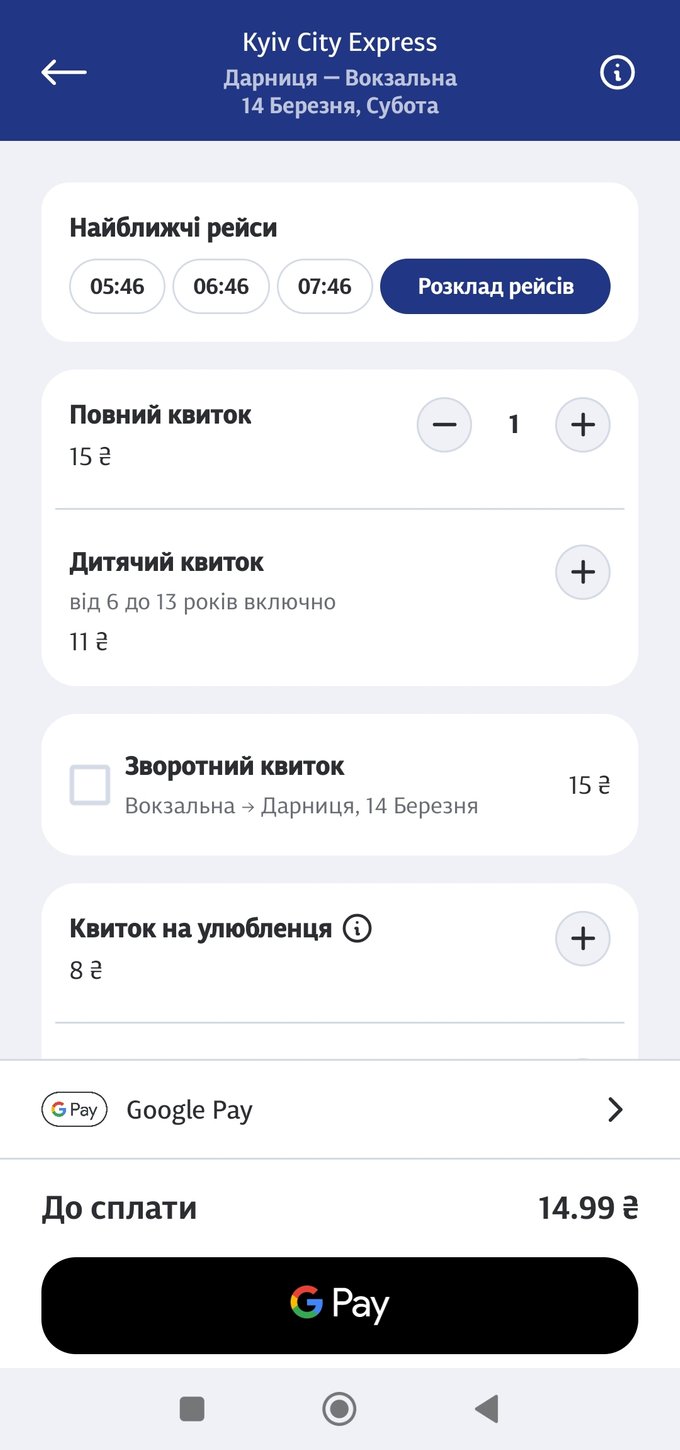
Task: Pay 14.99 ₴ with the G Pay button
Action: (x=340, y=1305)
